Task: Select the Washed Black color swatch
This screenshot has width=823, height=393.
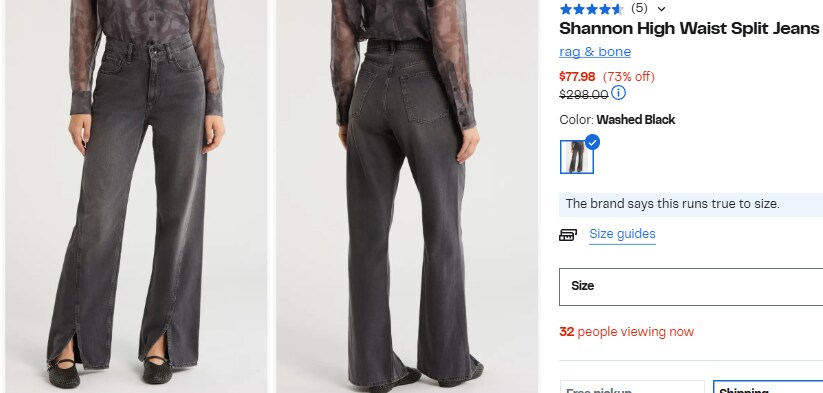Action: tap(577, 156)
